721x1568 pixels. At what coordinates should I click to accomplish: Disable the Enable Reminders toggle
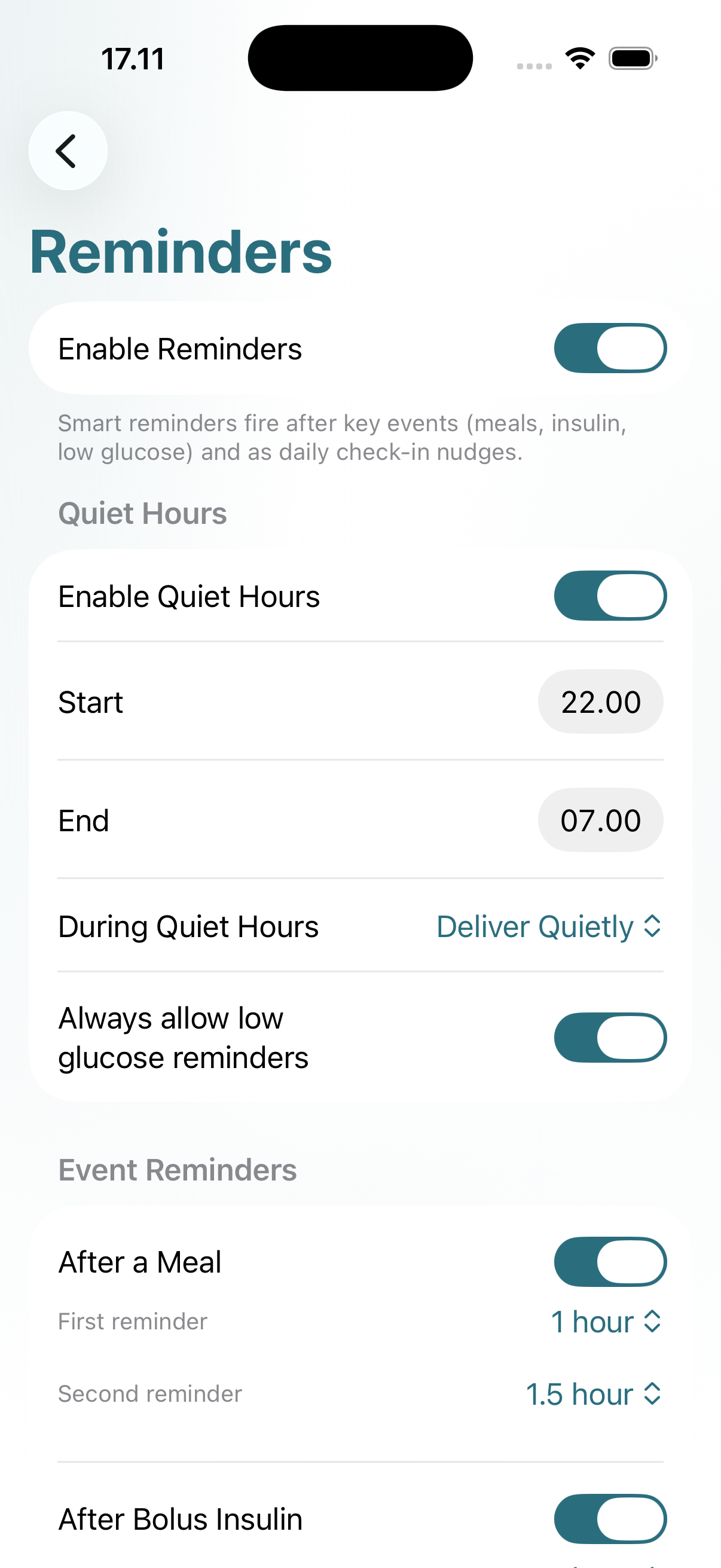[610, 347]
